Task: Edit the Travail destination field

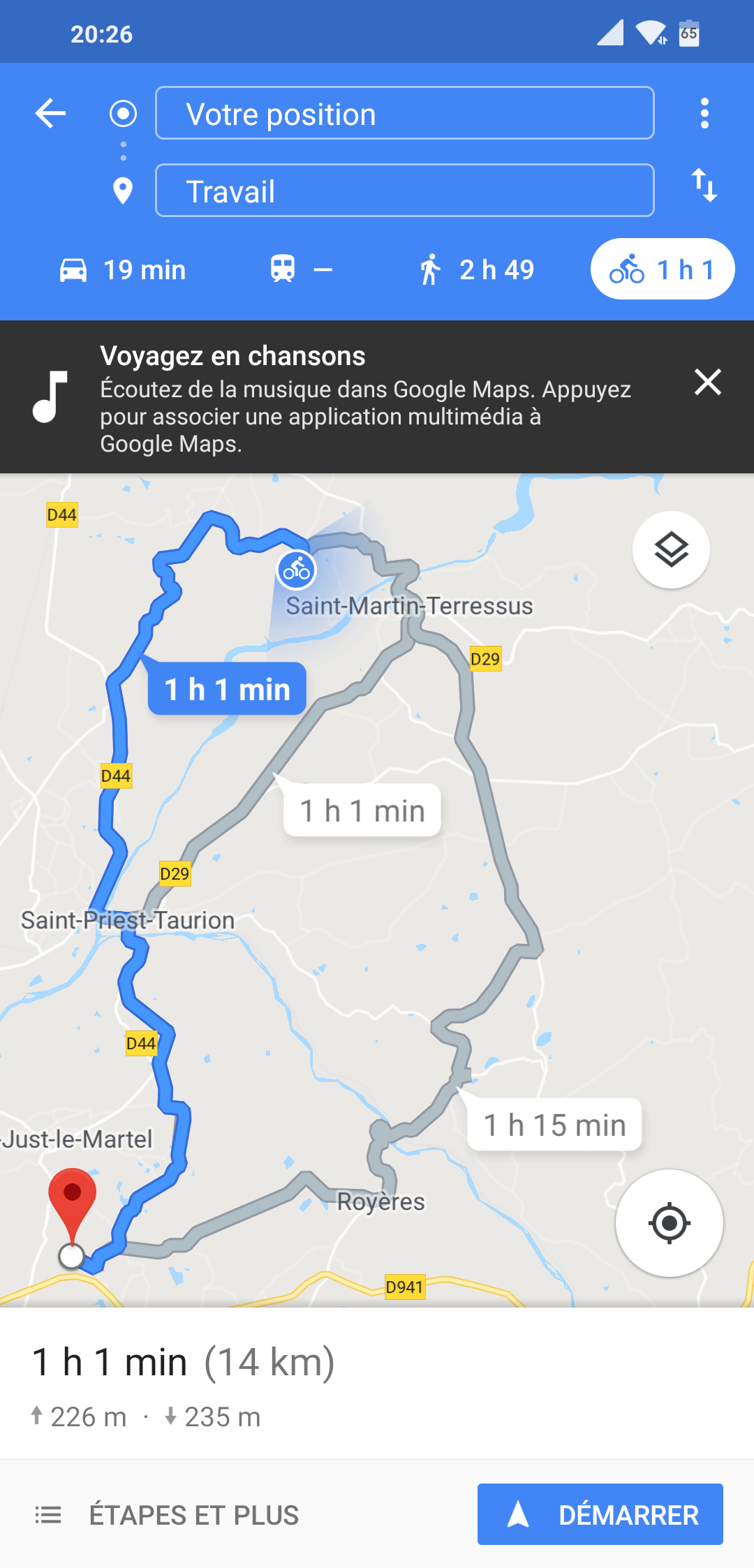Action: coord(405,191)
